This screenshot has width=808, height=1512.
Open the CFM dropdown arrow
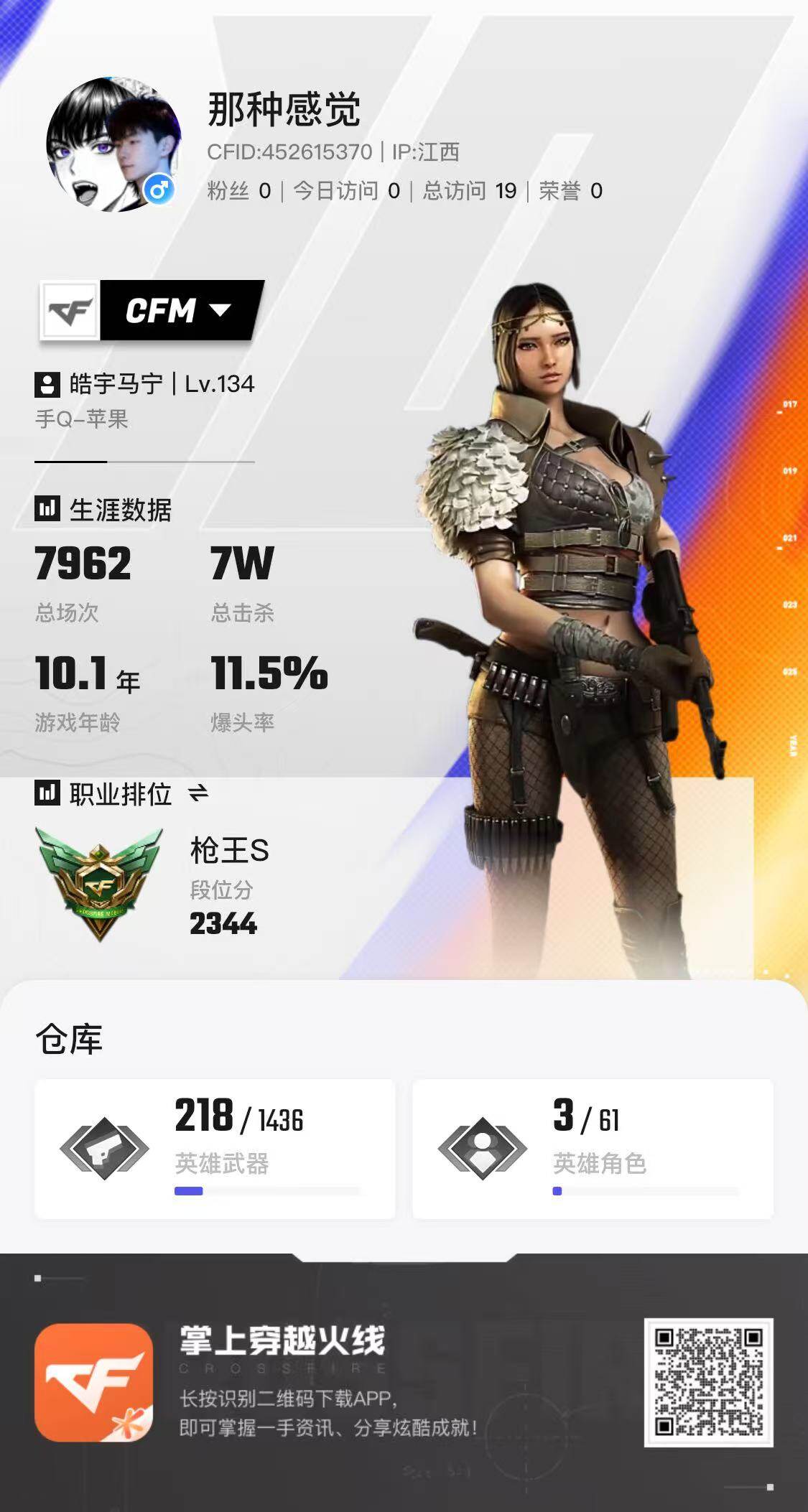(x=220, y=312)
